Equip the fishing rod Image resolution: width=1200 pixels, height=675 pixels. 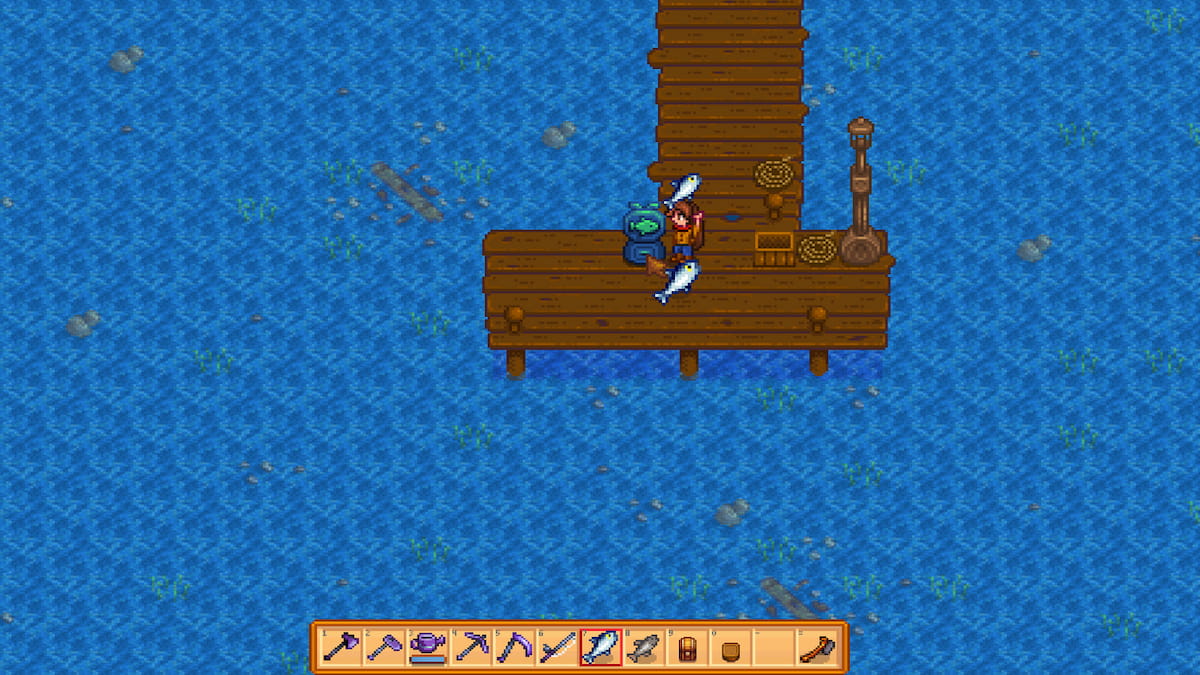(558, 647)
